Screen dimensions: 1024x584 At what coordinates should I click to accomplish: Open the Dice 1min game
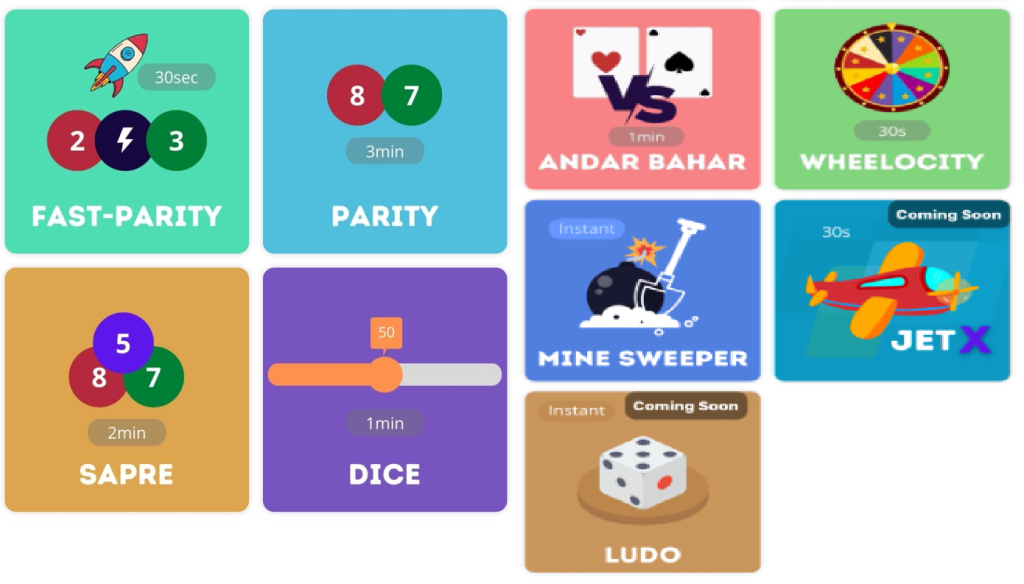(x=385, y=390)
